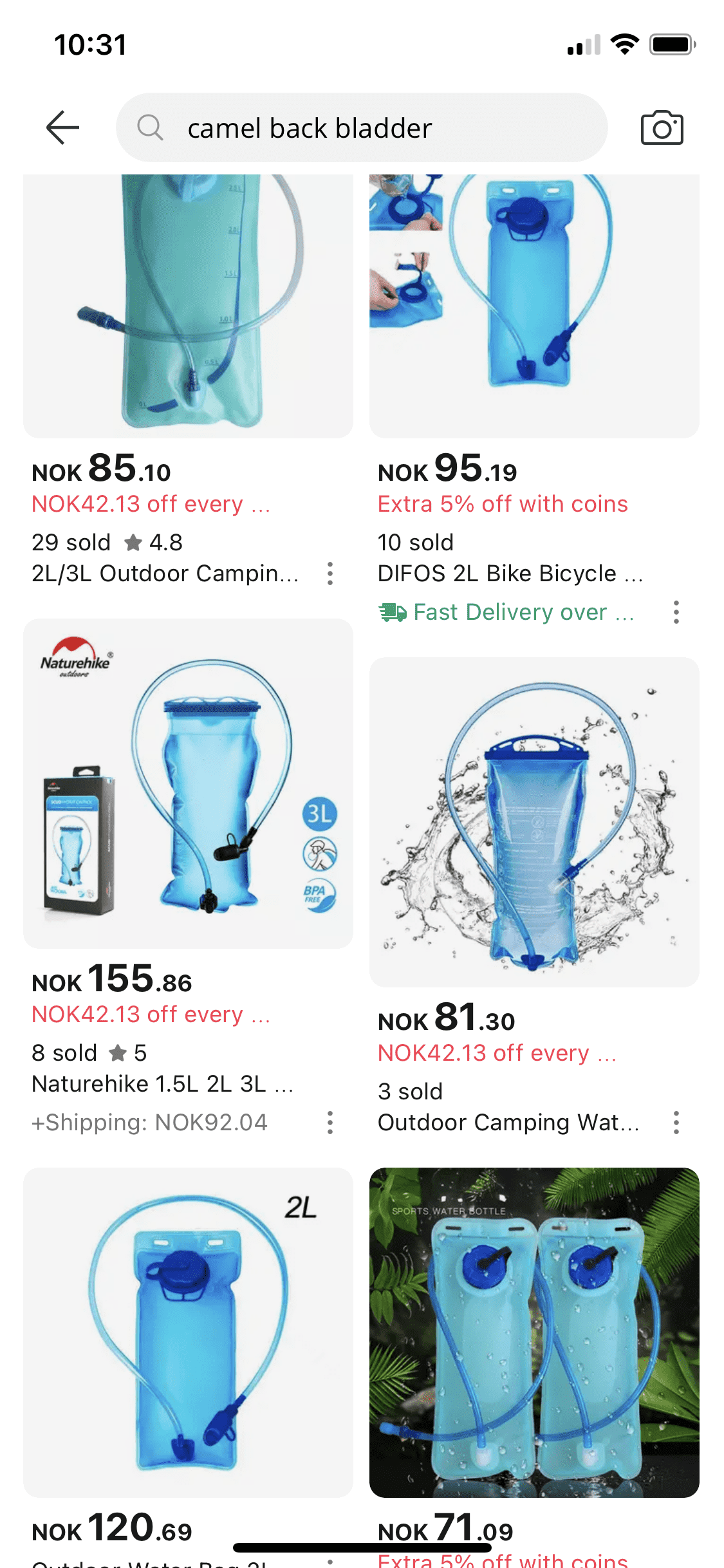Open more options for DIFOS 2L Bike item
724x1568 pixels.
click(x=676, y=612)
